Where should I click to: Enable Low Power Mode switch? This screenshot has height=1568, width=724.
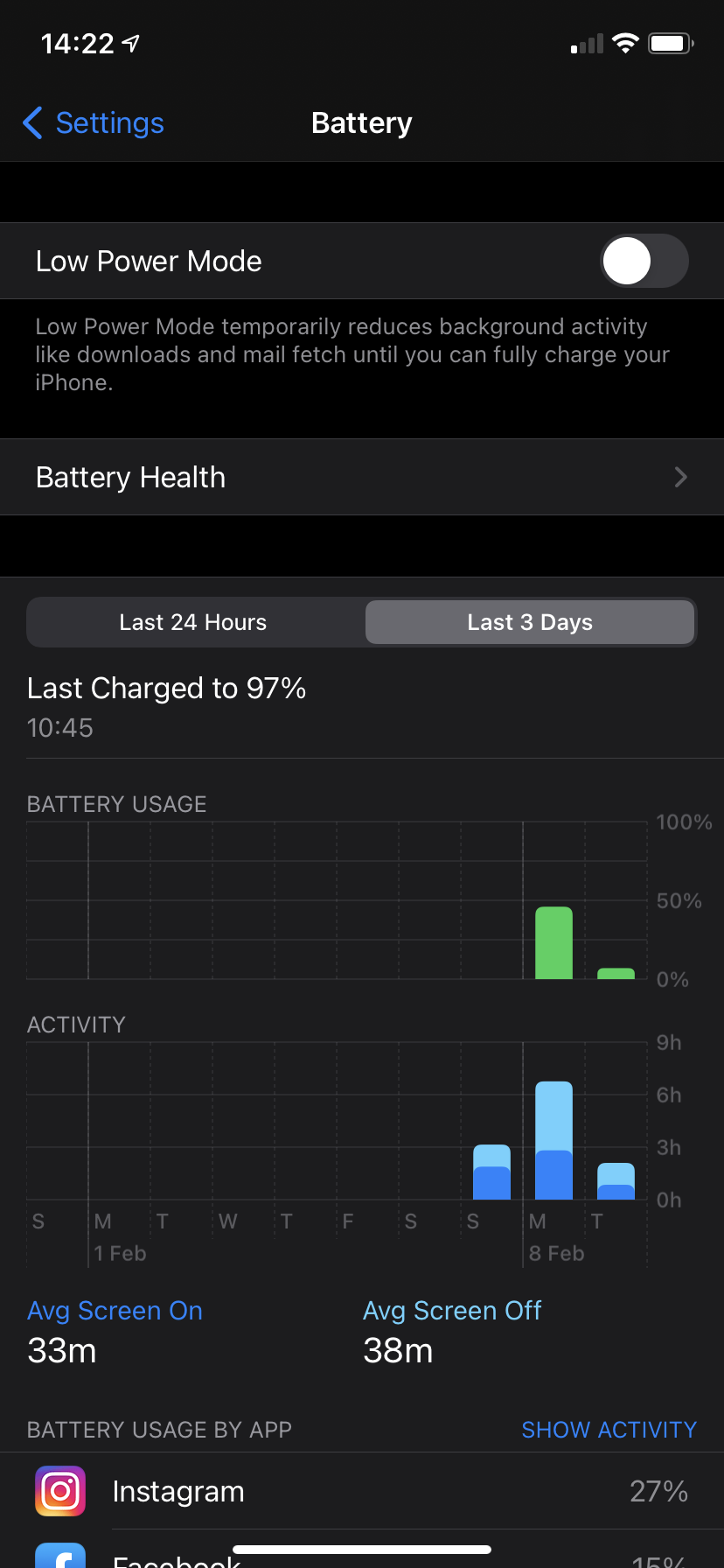coord(644,261)
